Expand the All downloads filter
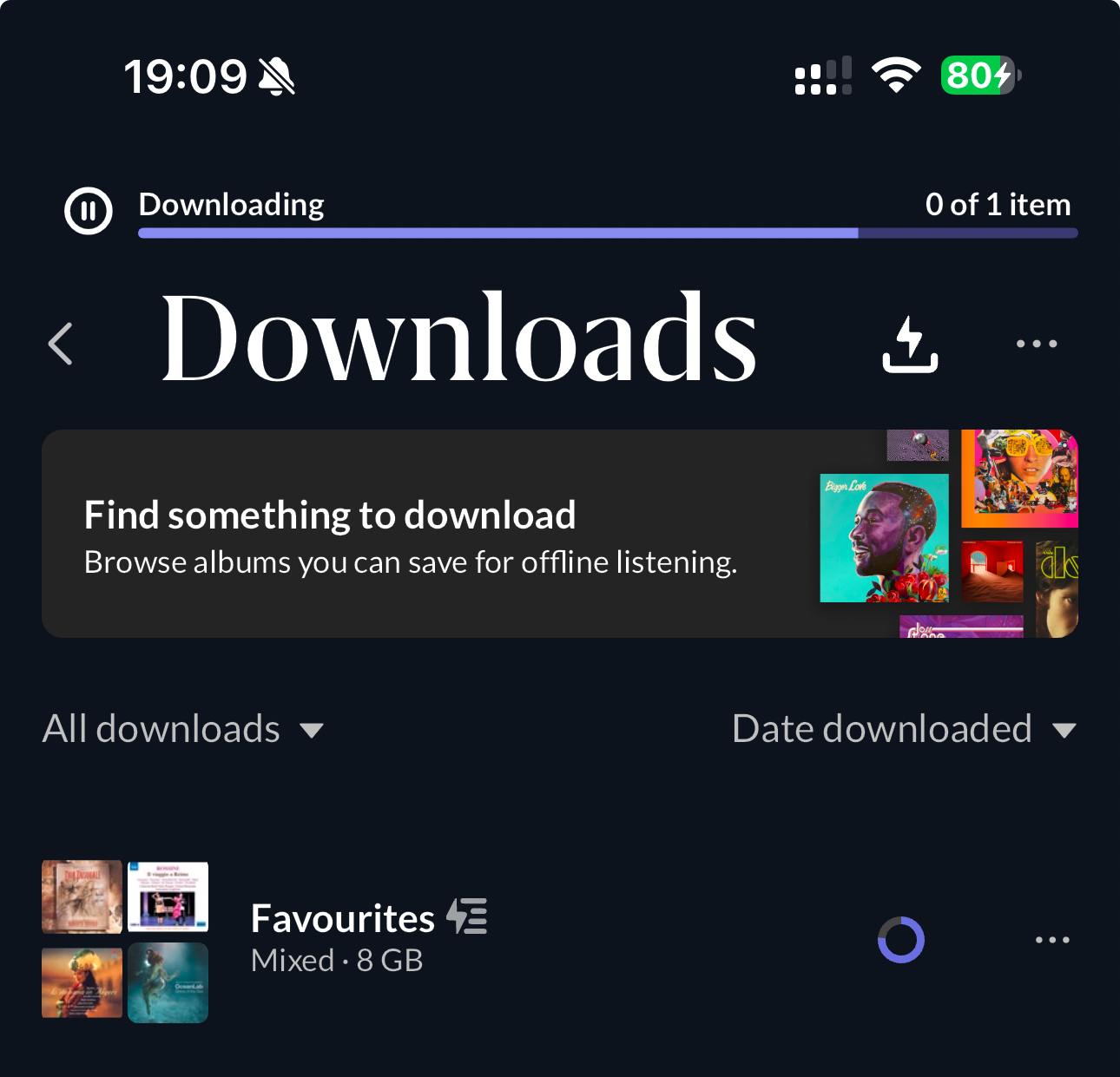Screen dimensions: 1120x1077 183,729
